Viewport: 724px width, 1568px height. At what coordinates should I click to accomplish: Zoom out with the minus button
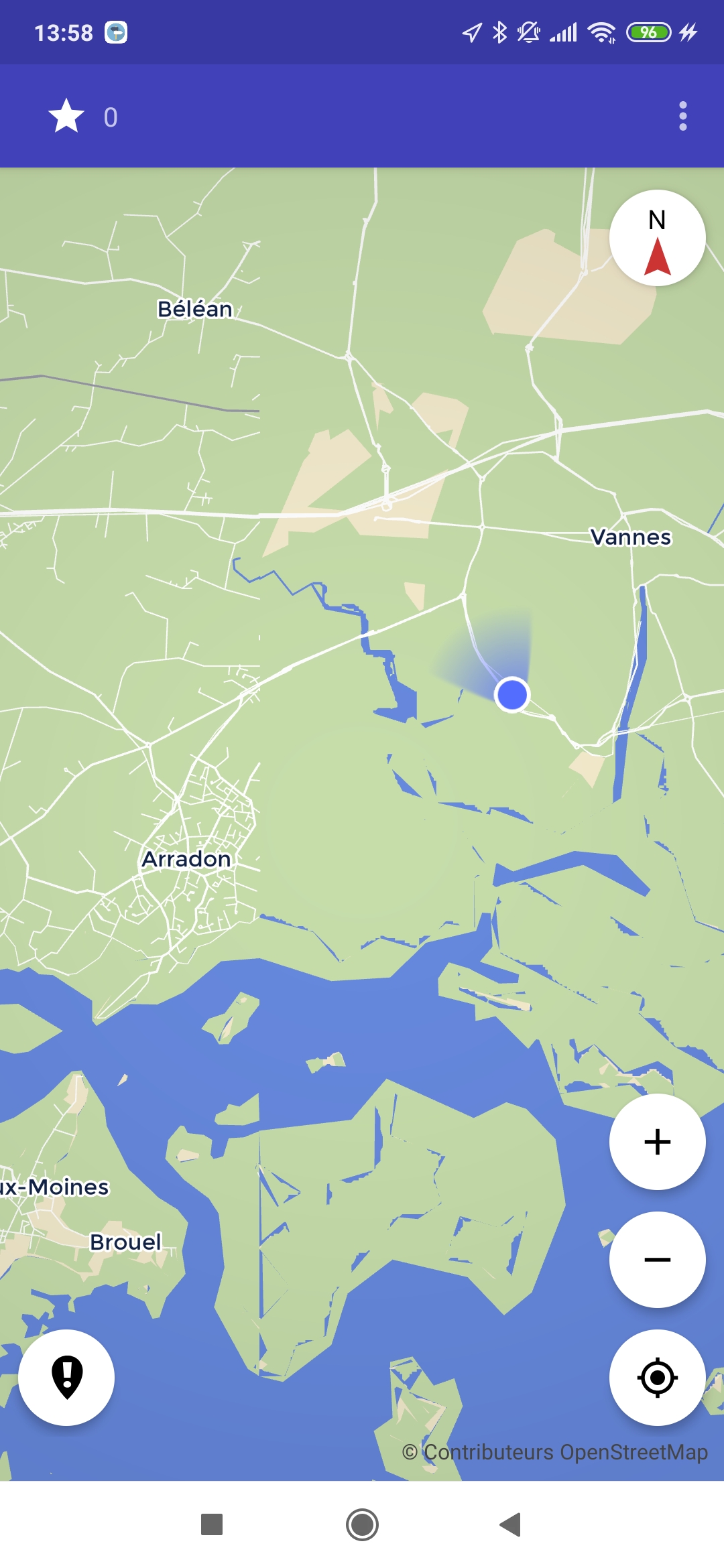(x=657, y=1260)
